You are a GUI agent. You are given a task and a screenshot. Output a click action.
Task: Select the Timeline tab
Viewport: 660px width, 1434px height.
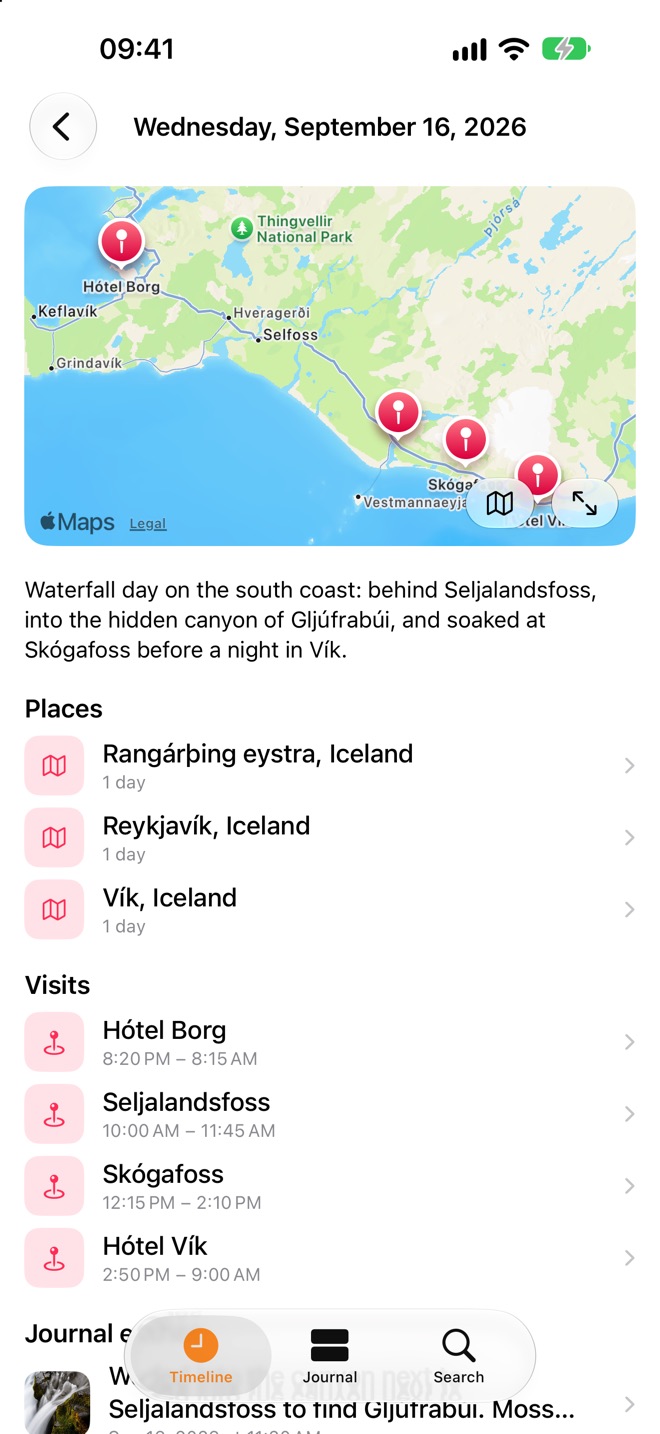pos(201,1356)
